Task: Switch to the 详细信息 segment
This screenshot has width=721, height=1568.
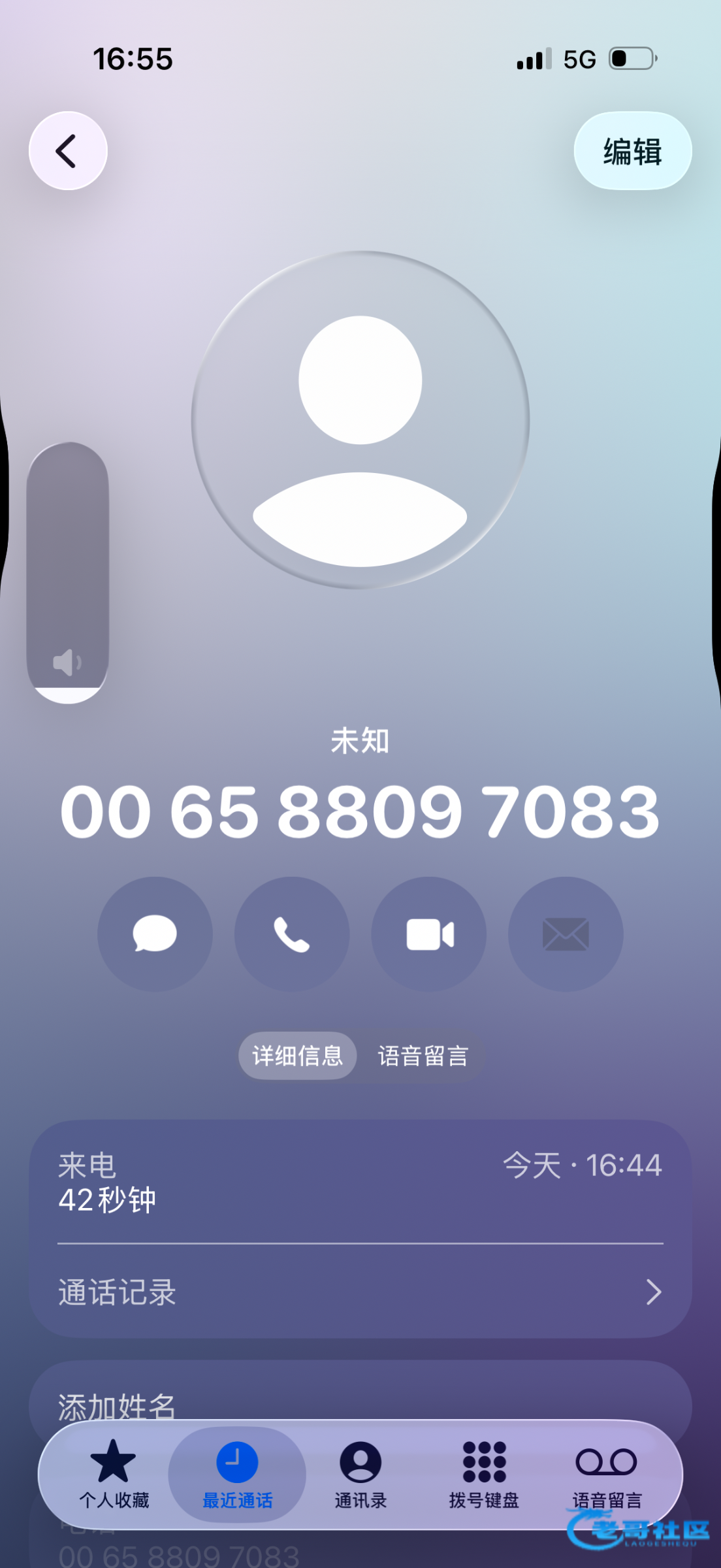Action: (298, 1056)
